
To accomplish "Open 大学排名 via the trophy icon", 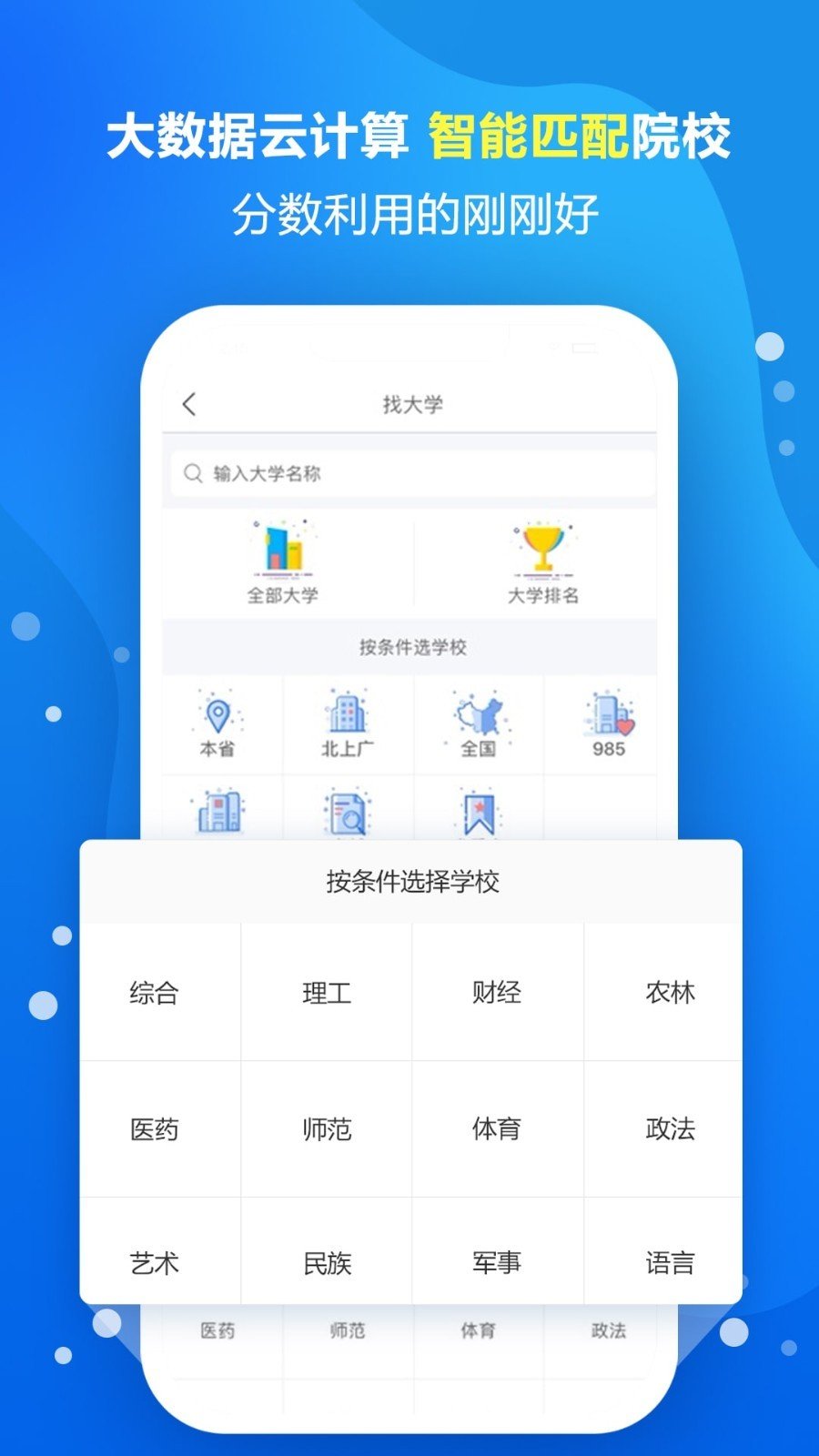I will click(x=543, y=546).
